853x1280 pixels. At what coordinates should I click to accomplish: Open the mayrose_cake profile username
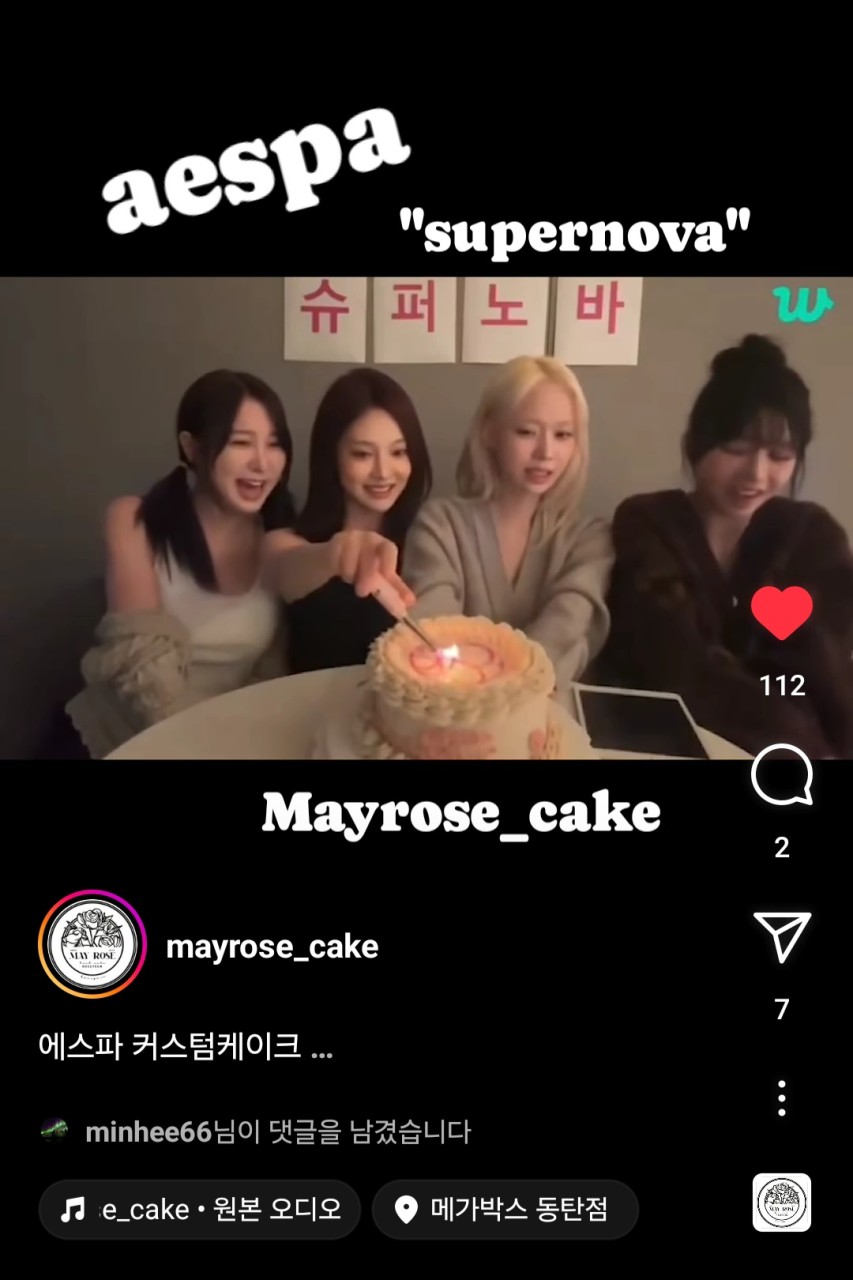[272, 947]
